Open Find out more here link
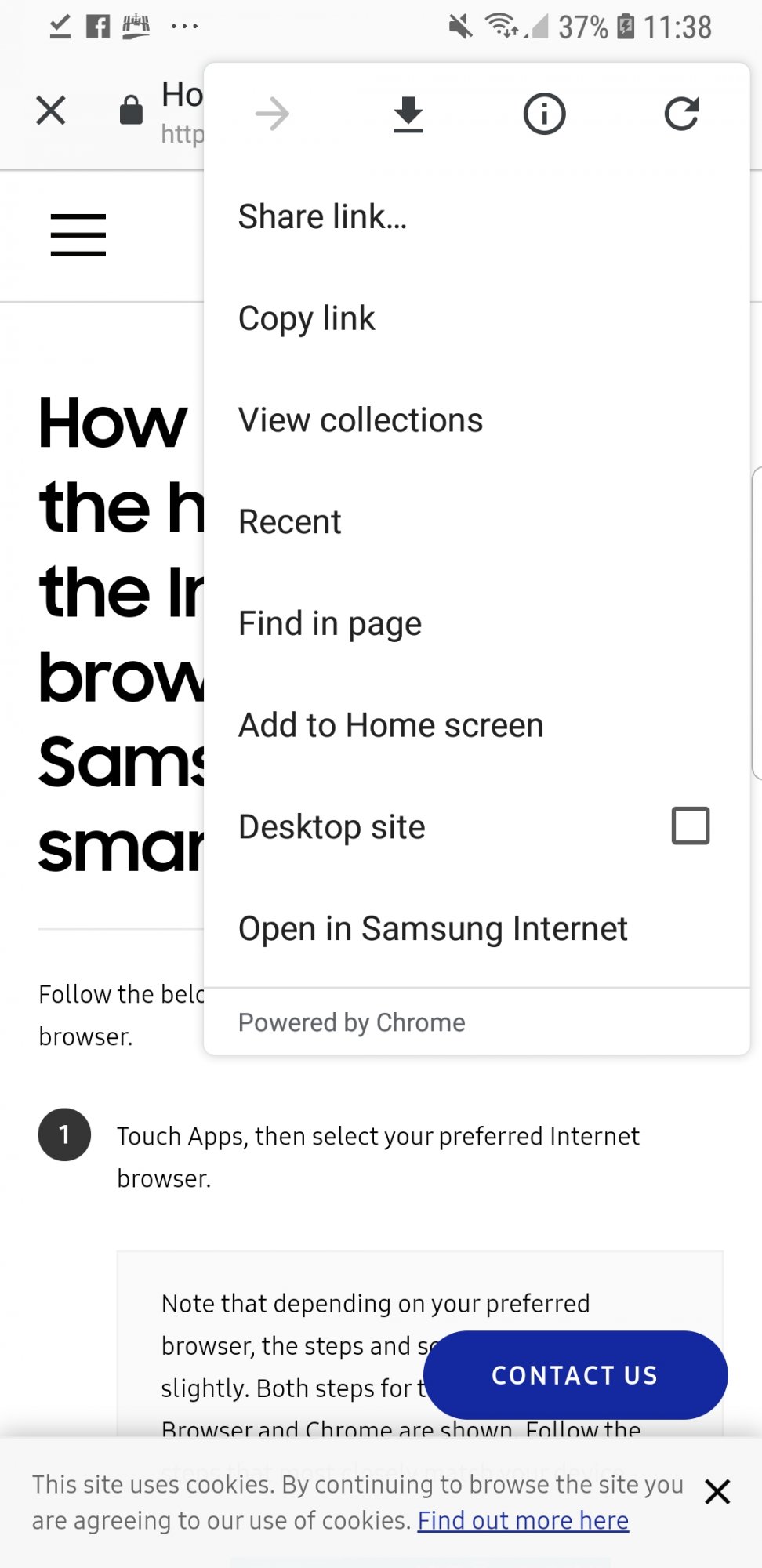 (x=523, y=1520)
